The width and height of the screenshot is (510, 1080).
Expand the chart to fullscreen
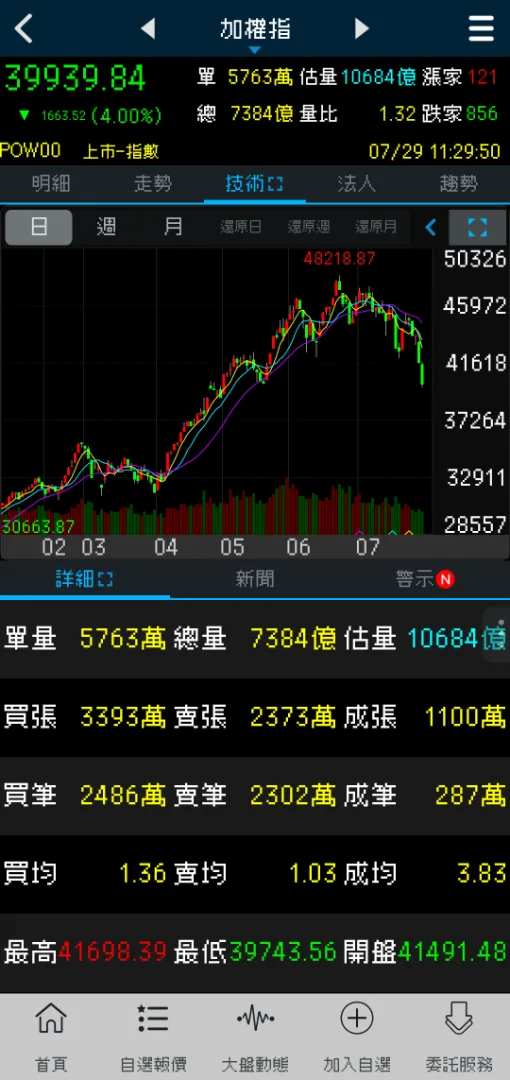click(x=478, y=227)
